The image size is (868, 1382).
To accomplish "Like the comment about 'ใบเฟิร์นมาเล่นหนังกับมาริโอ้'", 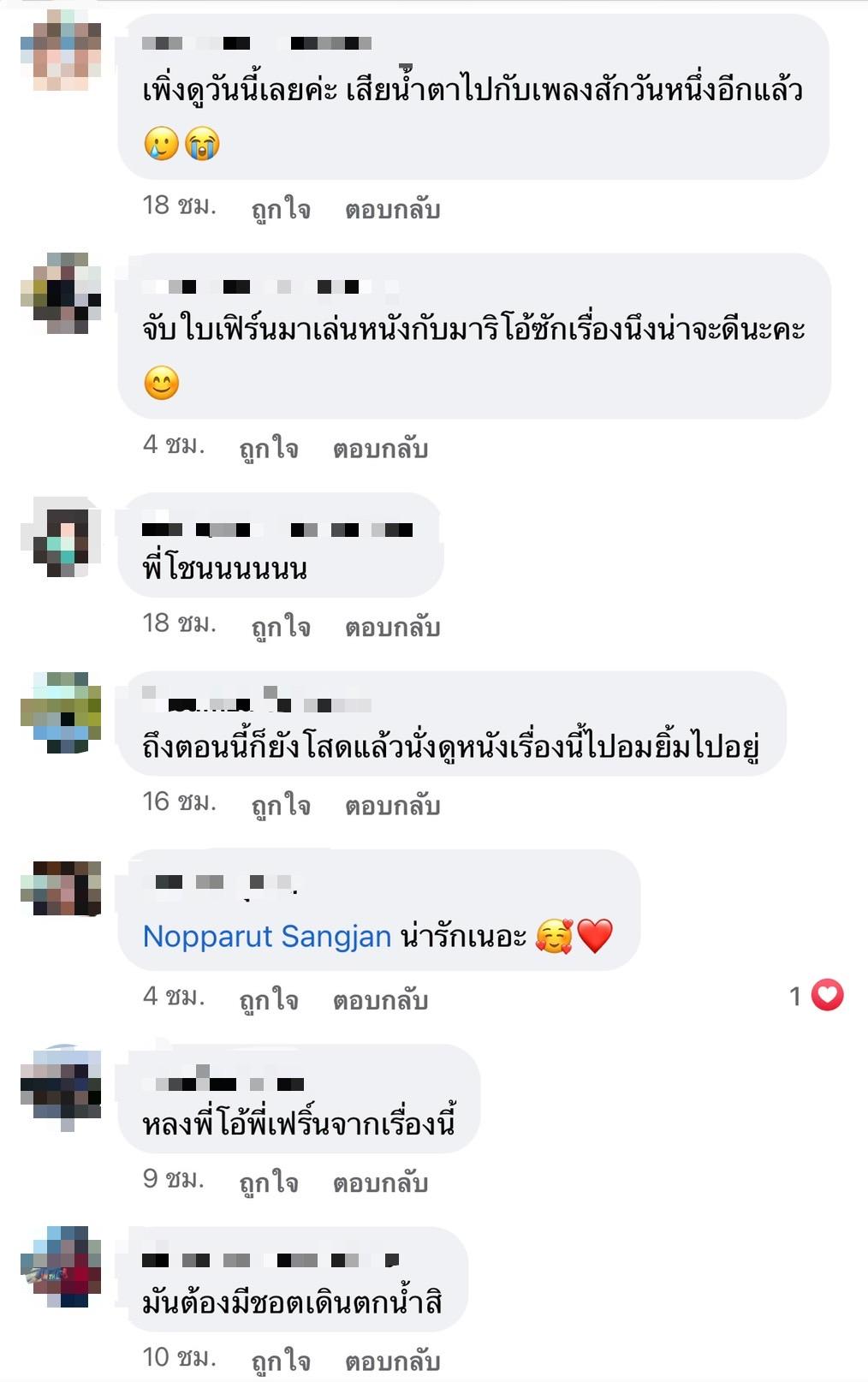I will coord(268,448).
